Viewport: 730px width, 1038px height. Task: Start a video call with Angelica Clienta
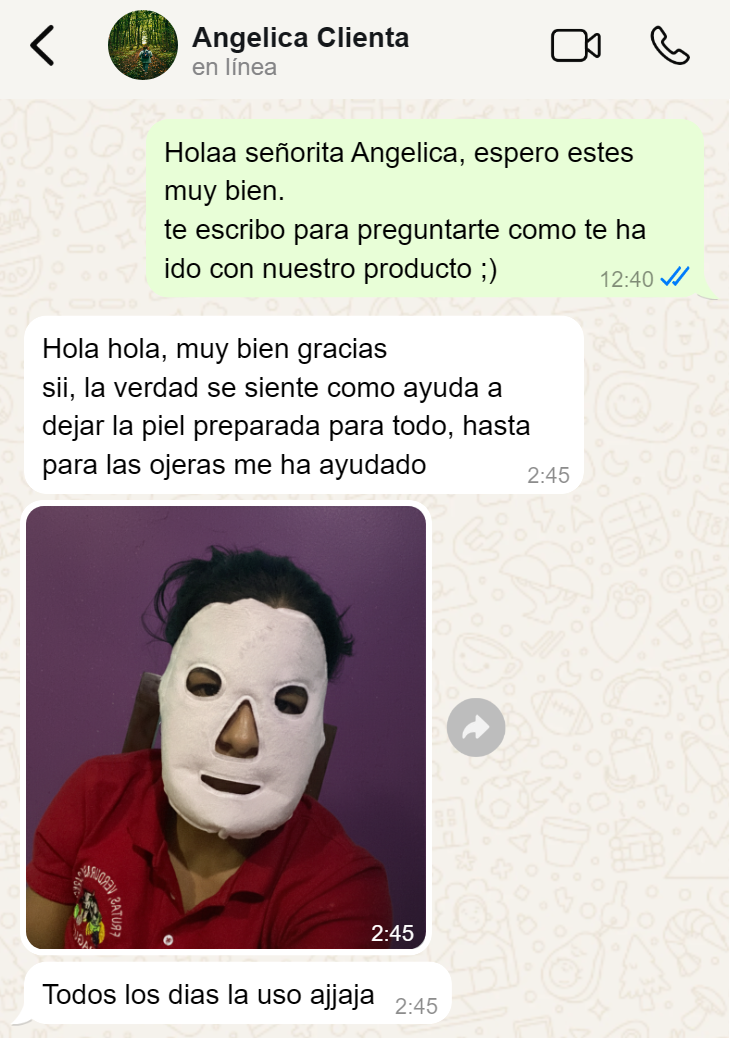[575, 46]
